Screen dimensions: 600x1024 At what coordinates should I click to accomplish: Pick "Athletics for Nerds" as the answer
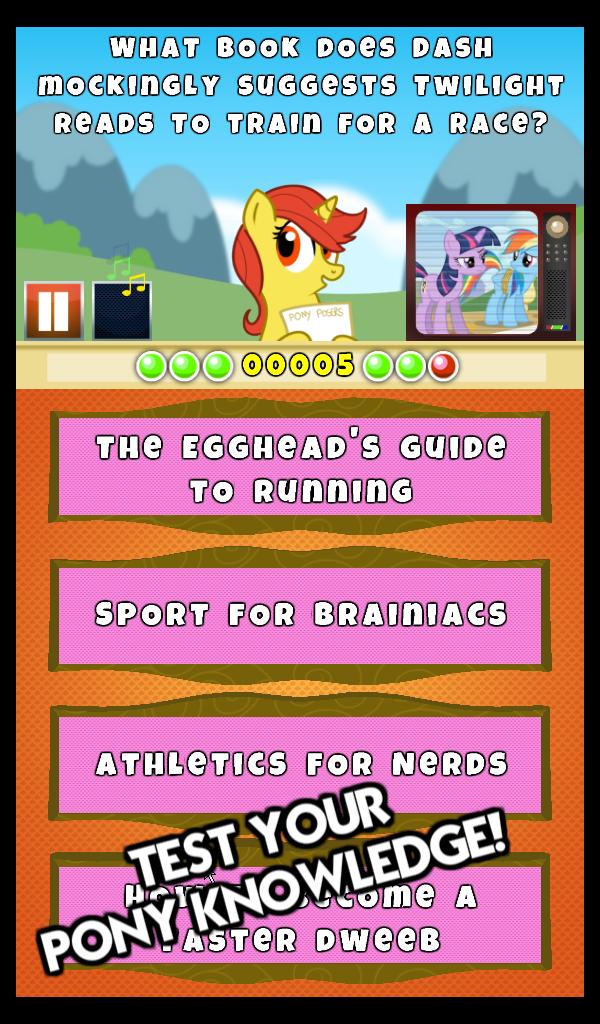(x=300, y=763)
